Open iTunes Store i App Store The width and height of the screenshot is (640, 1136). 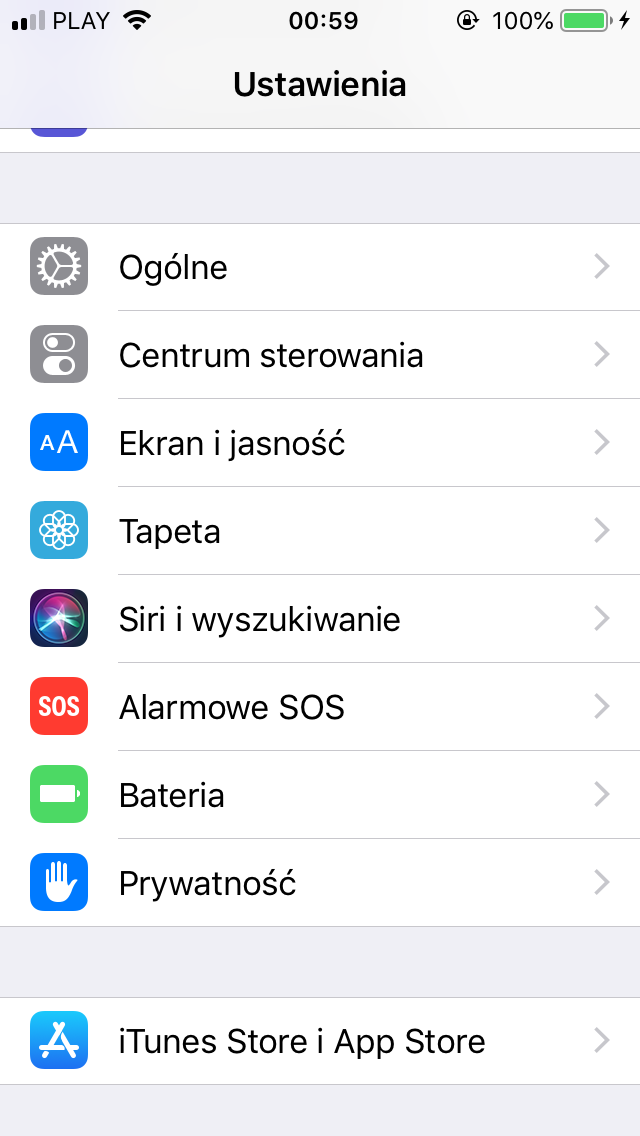pos(320,1041)
